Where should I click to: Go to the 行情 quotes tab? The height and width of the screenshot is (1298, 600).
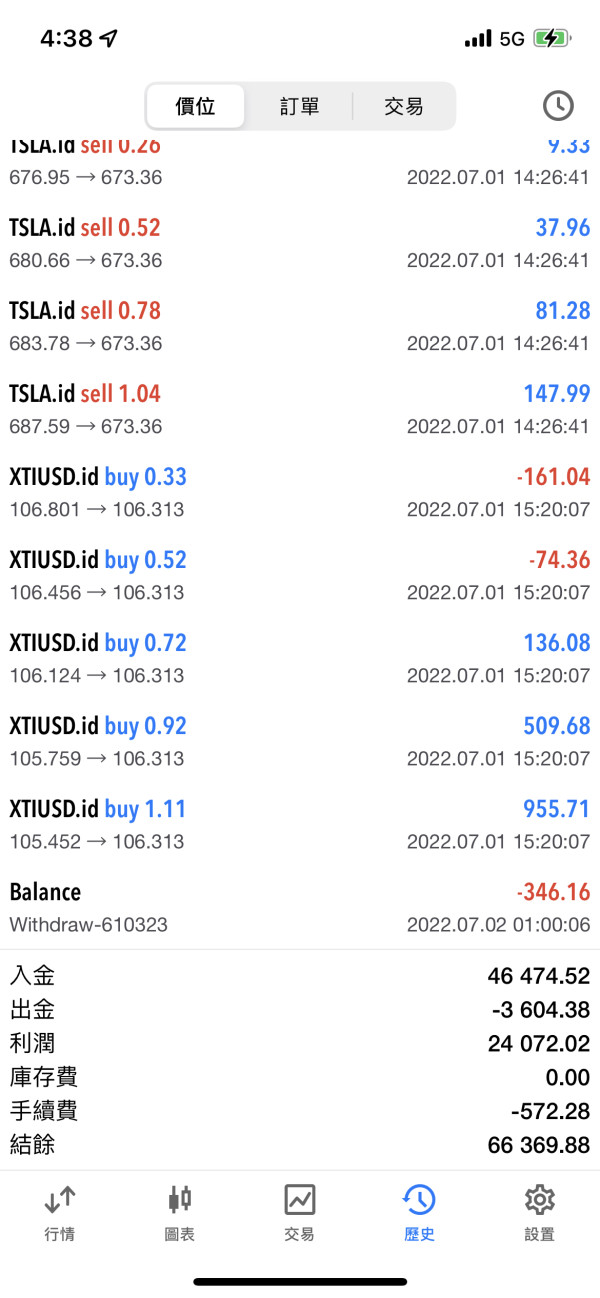pyautogui.click(x=60, y=1212)
